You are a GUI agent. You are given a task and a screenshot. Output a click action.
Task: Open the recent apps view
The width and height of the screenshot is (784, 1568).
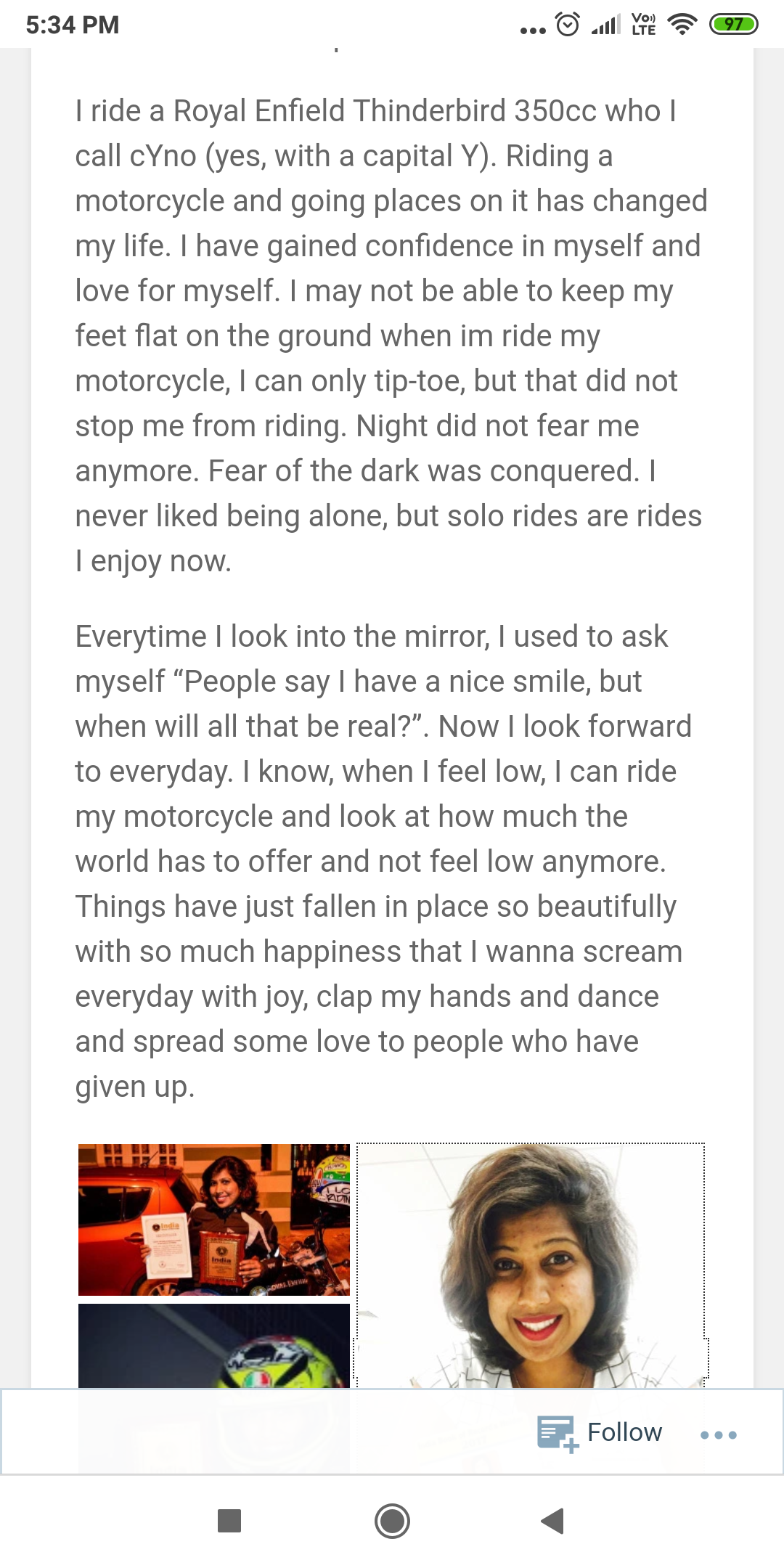tap(229, 1521)
